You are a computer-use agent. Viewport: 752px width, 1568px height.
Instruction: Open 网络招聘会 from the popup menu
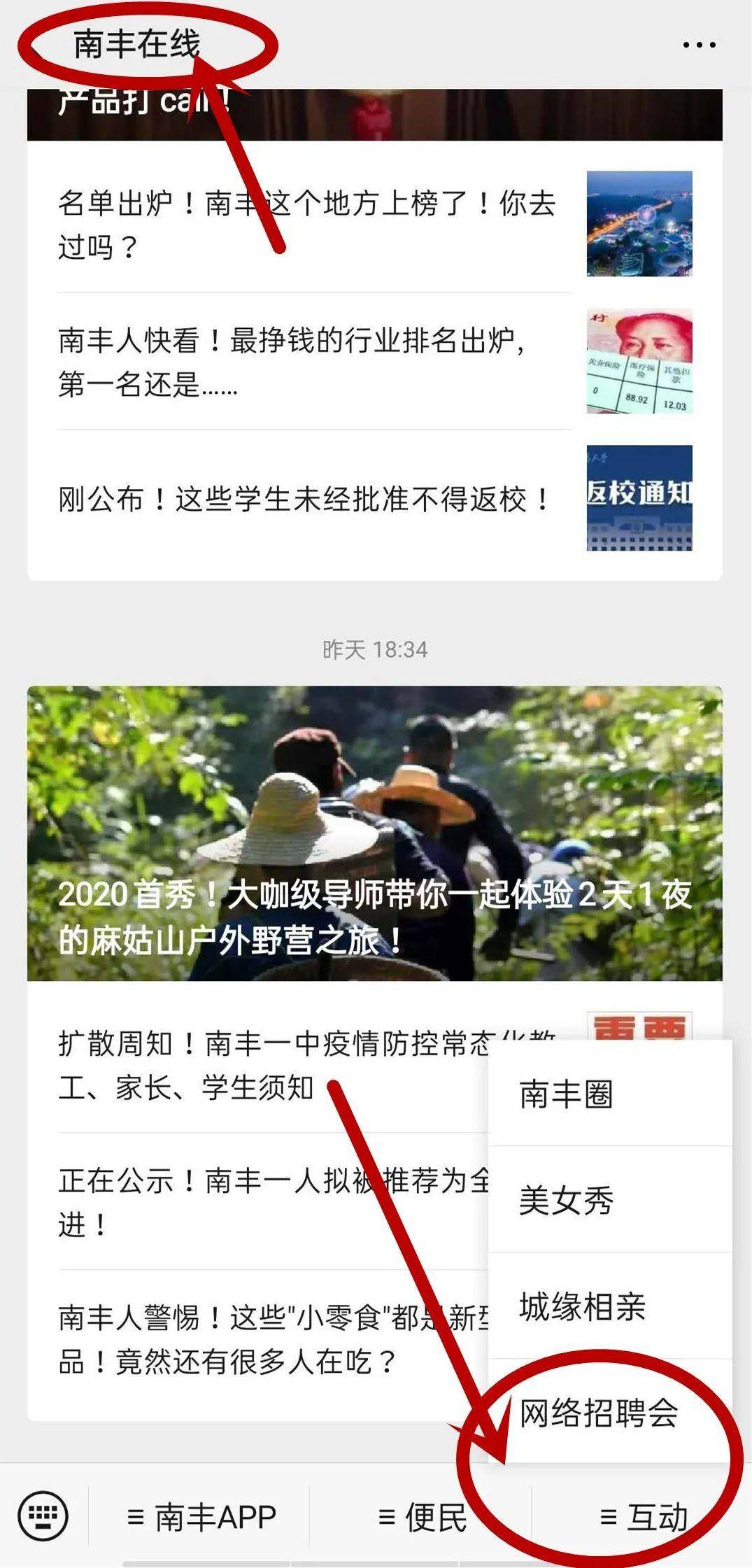pos(610,1412)
